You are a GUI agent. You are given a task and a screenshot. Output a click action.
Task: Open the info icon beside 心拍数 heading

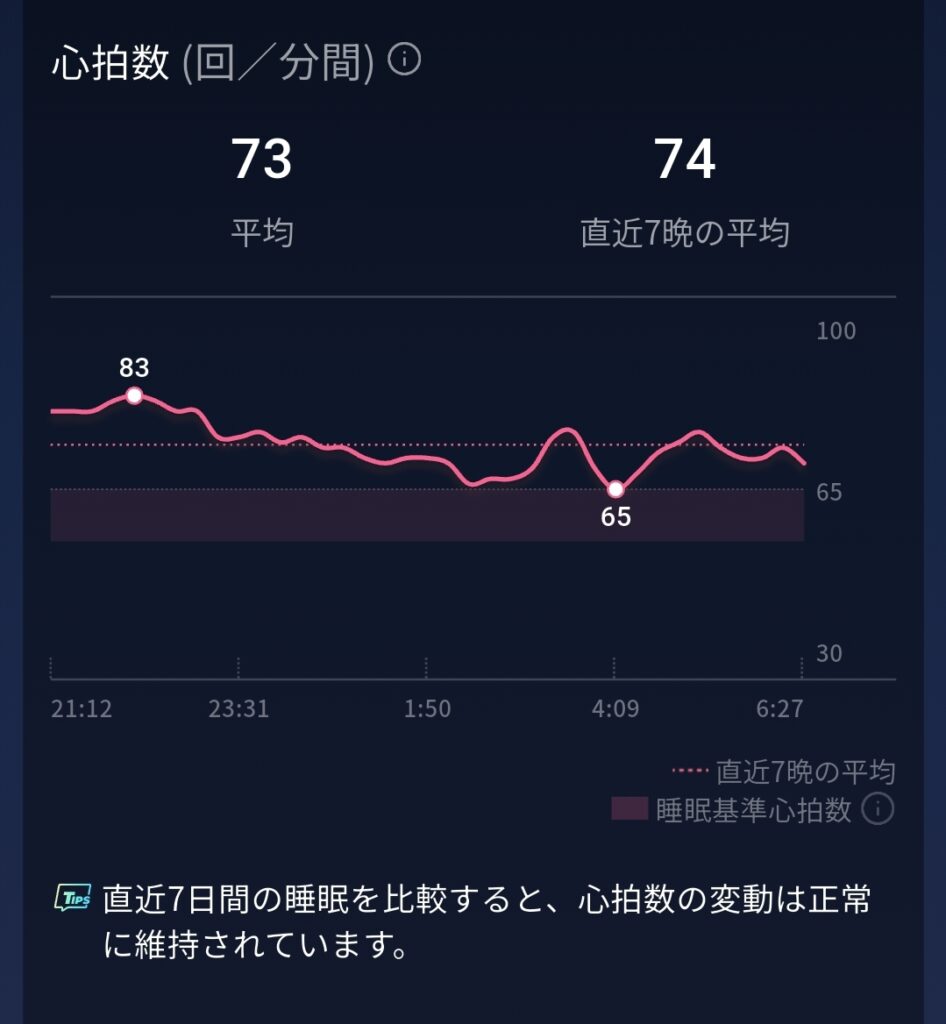[x=404, y=61]
